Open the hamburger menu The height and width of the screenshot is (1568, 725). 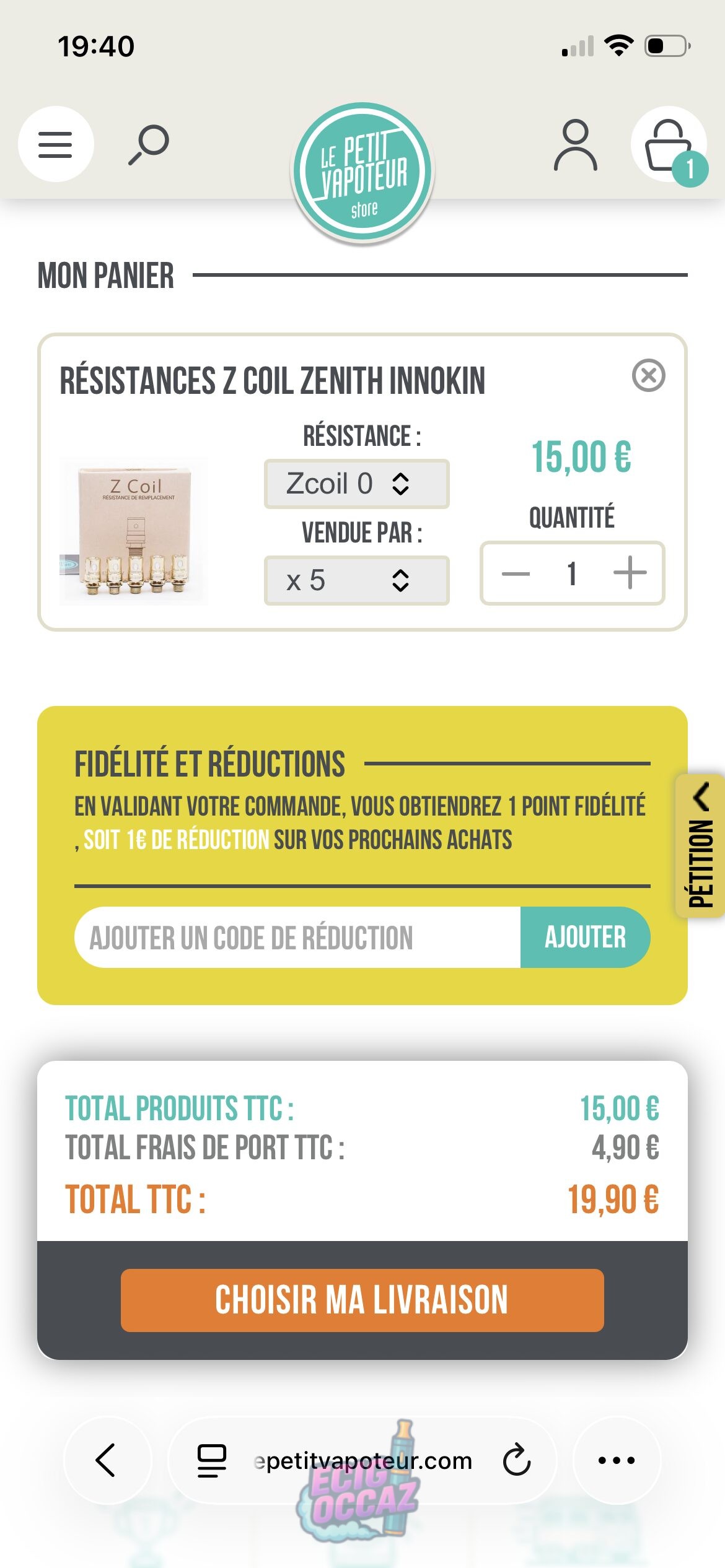coord(56,144)
